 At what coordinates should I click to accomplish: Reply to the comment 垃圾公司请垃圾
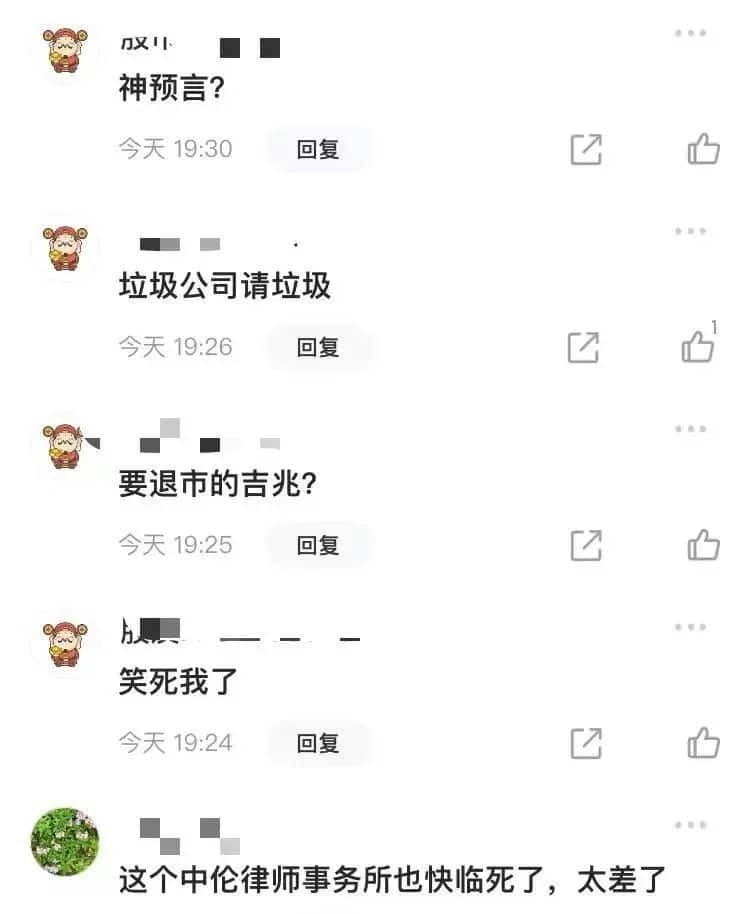pyautogui.click(x=318, y=348)
